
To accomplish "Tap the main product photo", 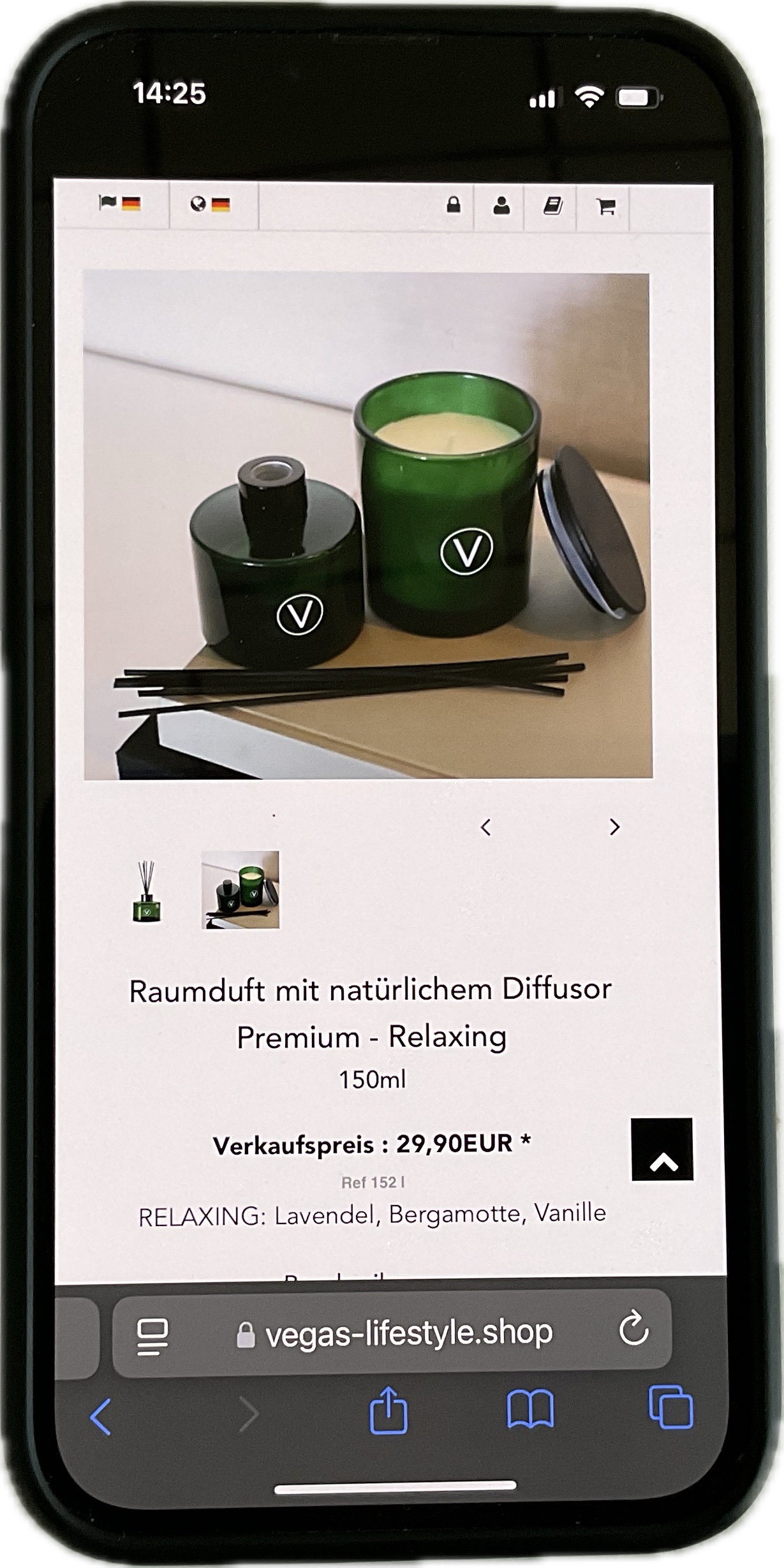I will click(x=368, y=526).
